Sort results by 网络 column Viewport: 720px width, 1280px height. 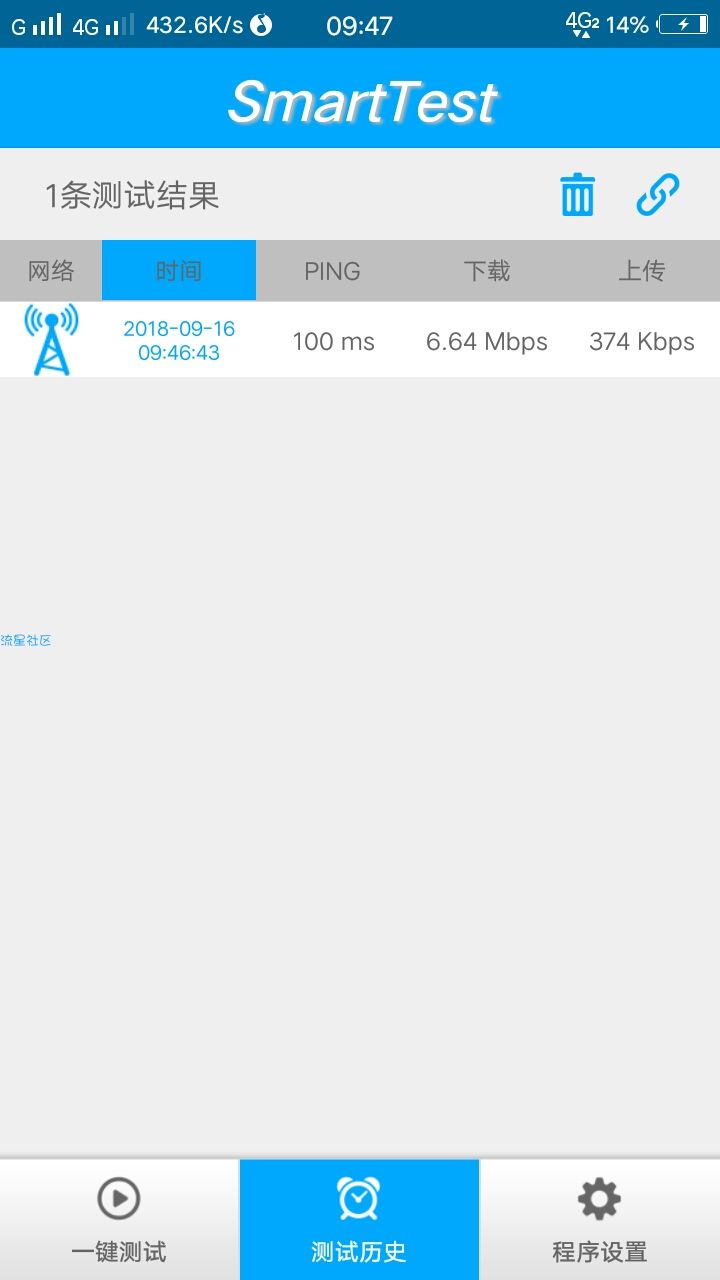tap(51, 270)
